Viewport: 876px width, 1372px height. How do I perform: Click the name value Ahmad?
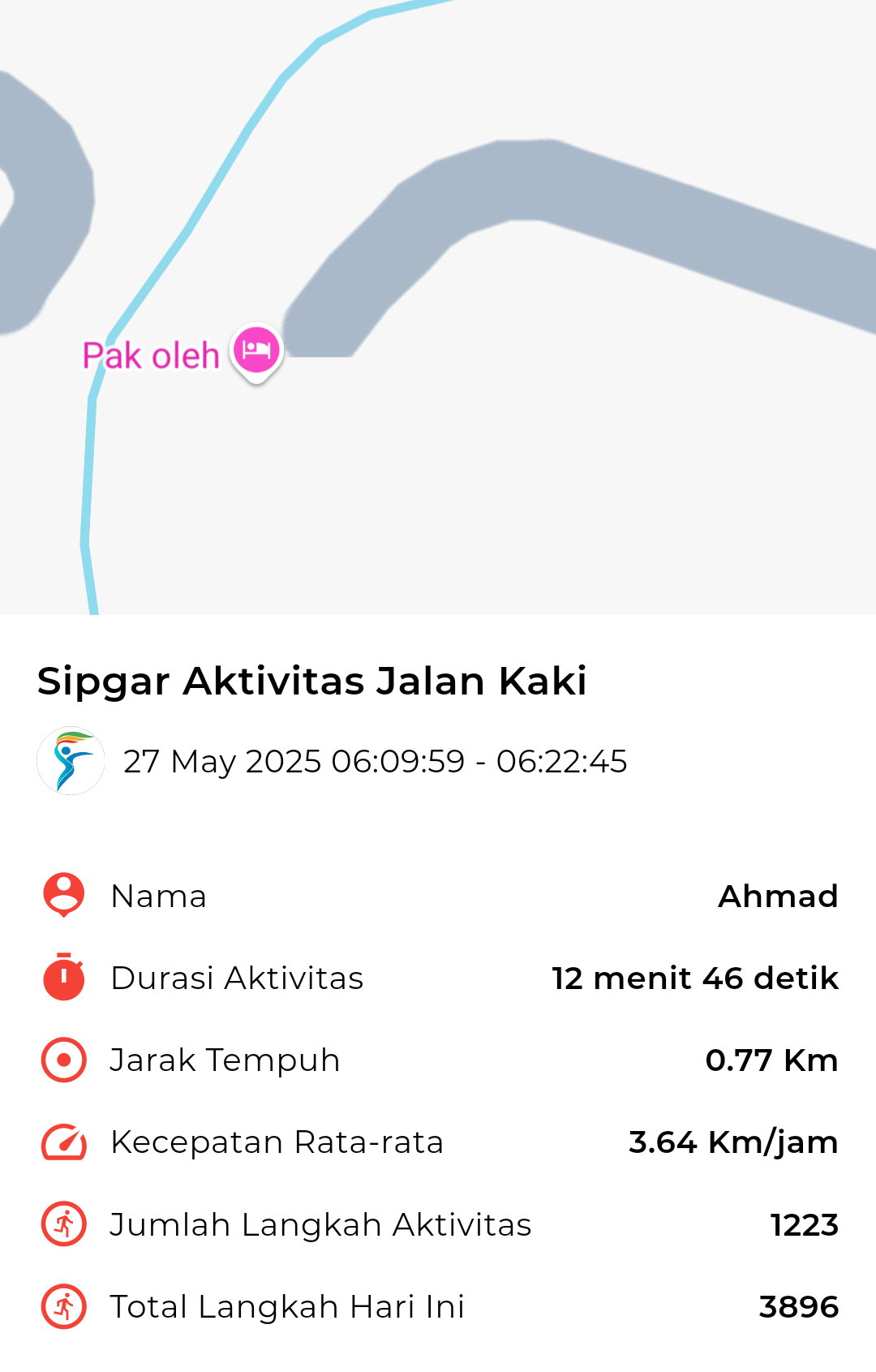click(779, 896)
